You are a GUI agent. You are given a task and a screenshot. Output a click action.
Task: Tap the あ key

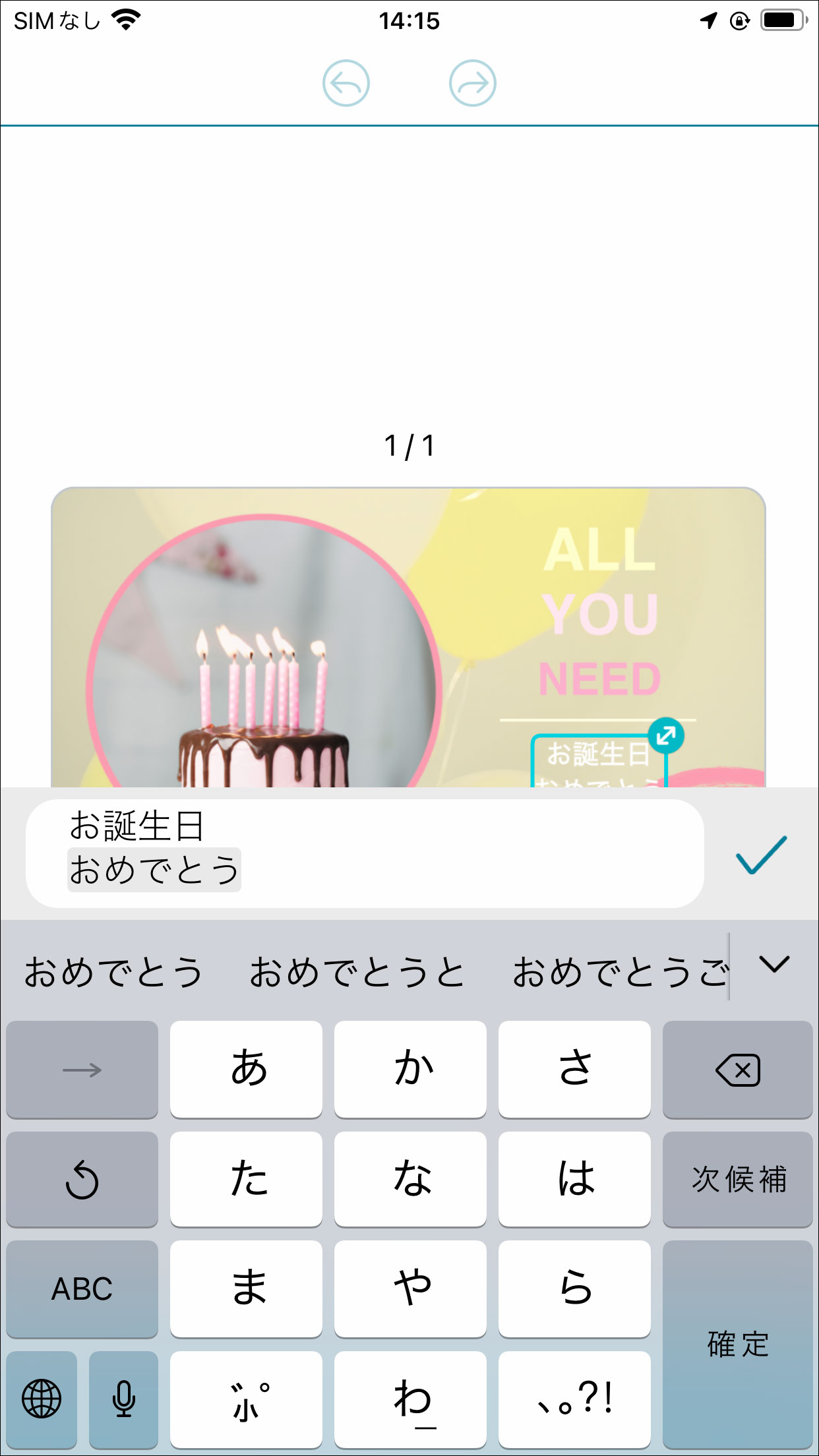tap(246, 1070)
